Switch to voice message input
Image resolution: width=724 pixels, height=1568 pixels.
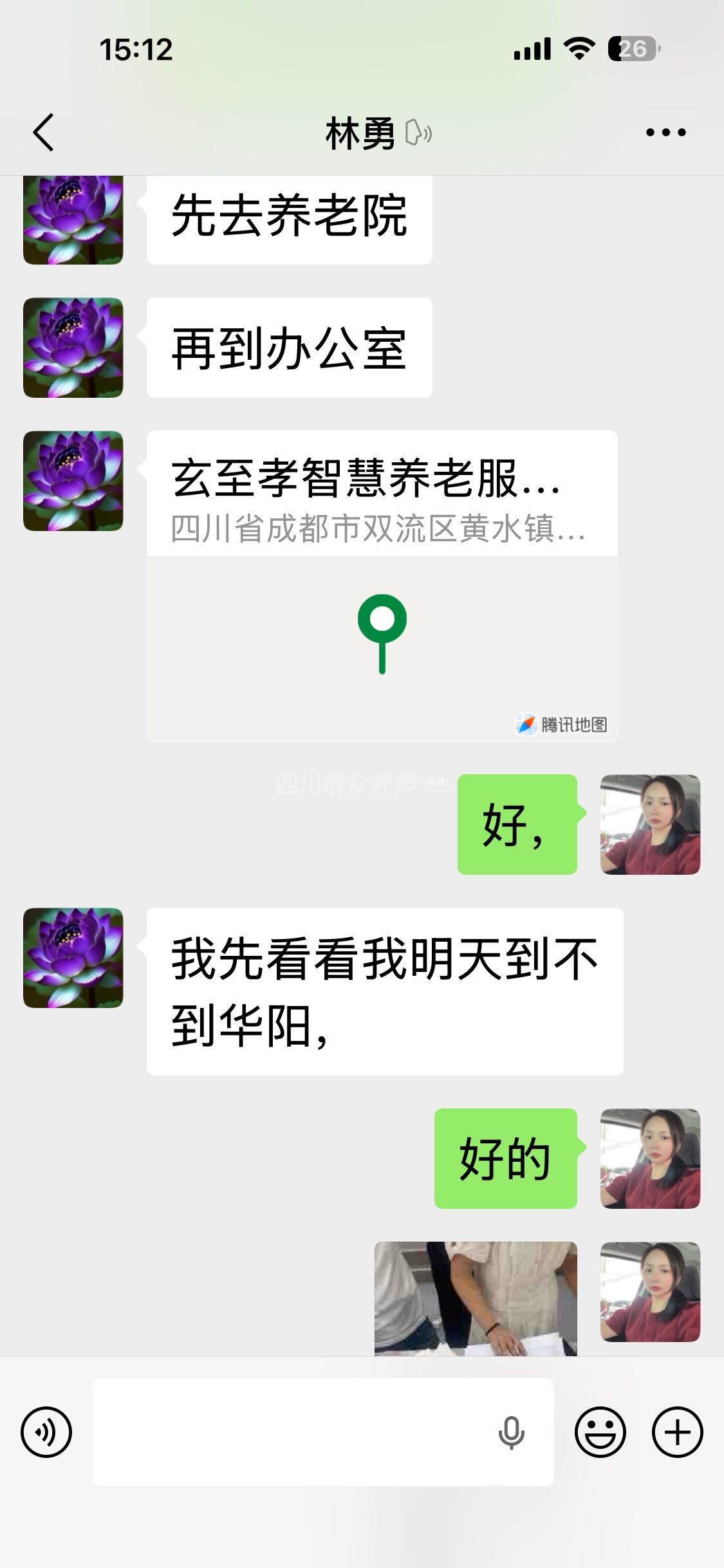coord(46,1432)
